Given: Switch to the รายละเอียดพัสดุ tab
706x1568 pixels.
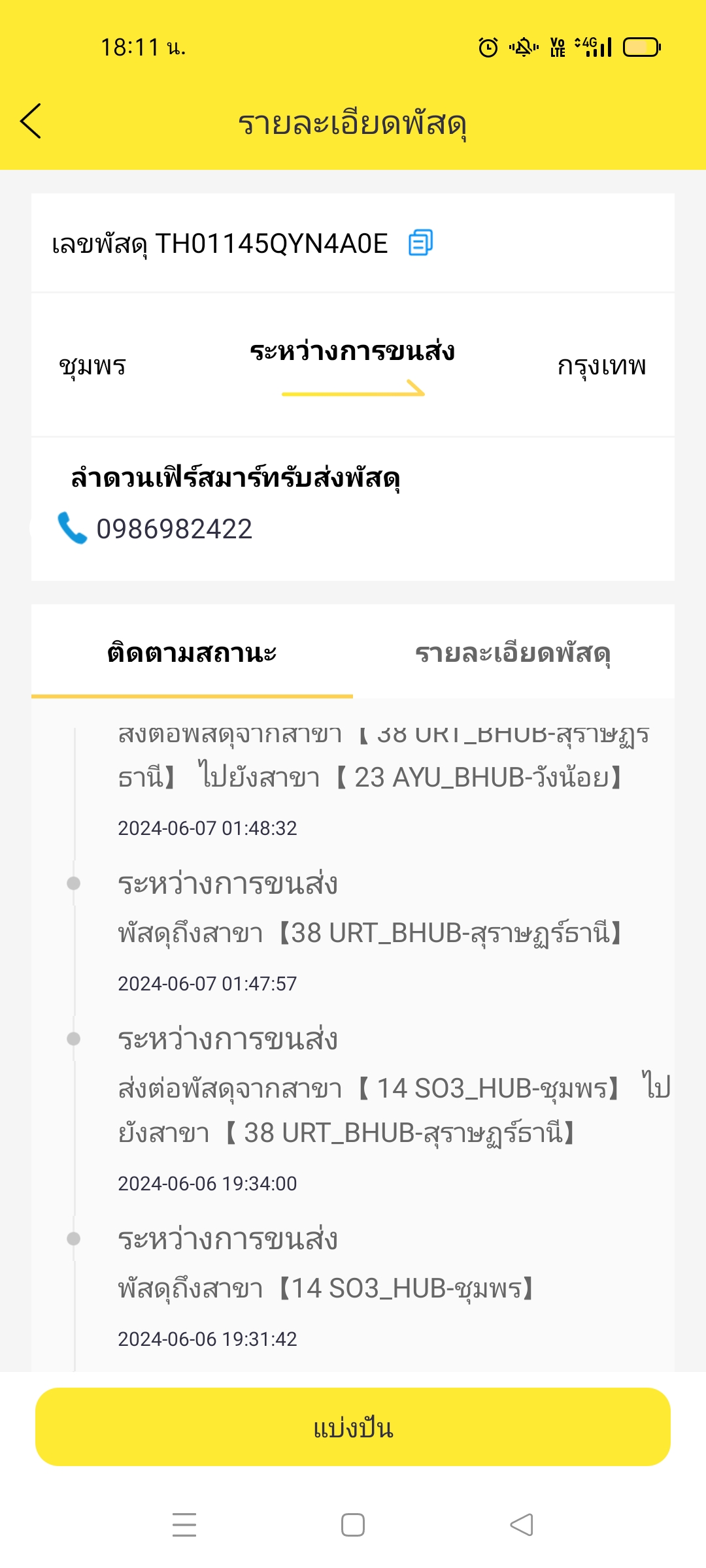Looking at the screenshot, I should tap(514, 652).
